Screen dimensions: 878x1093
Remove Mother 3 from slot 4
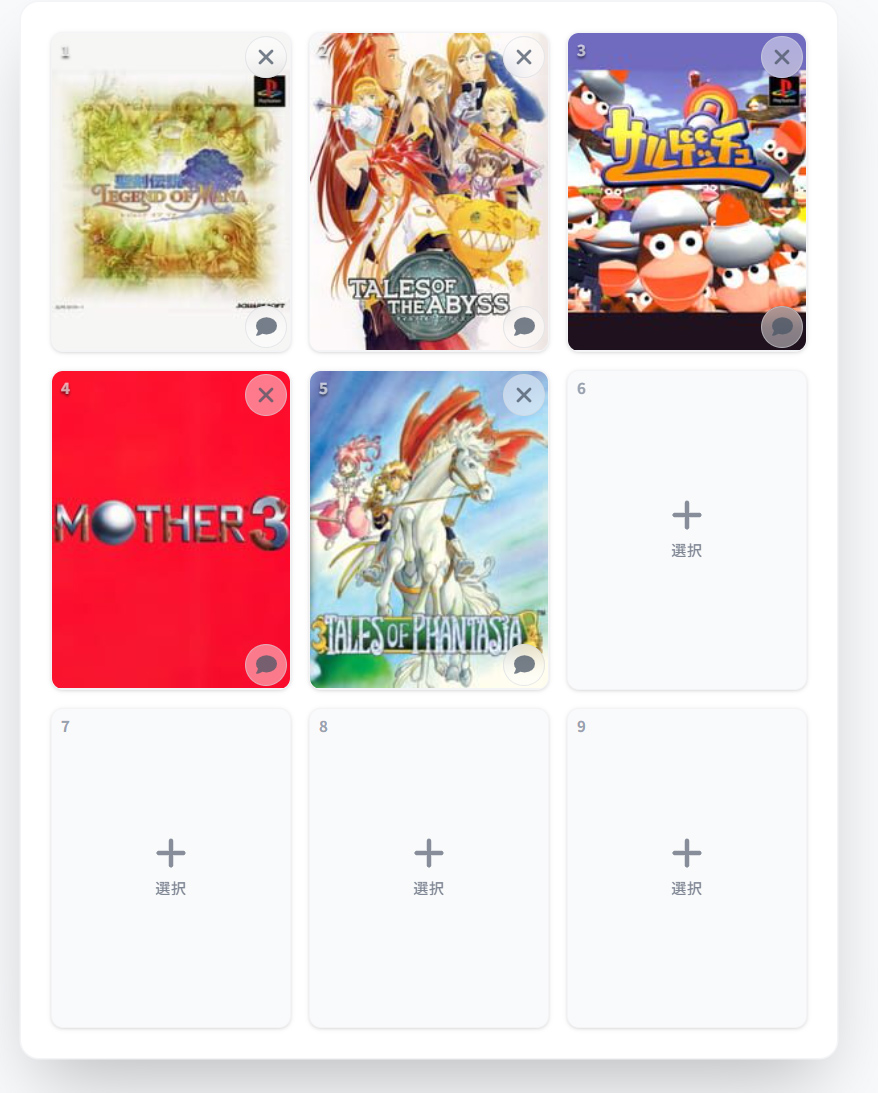coord(265,395)
